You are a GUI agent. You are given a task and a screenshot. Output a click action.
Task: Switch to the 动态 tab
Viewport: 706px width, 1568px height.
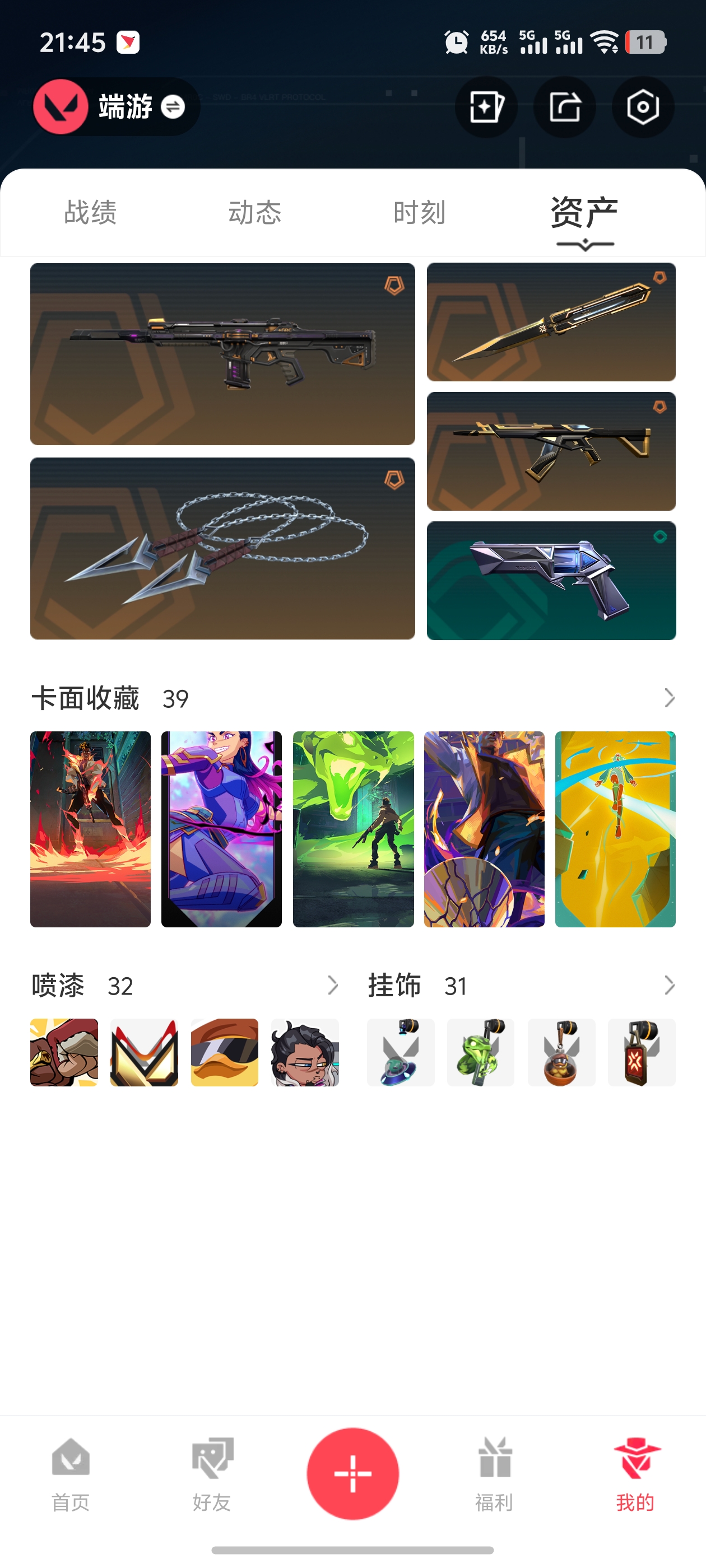254,212
